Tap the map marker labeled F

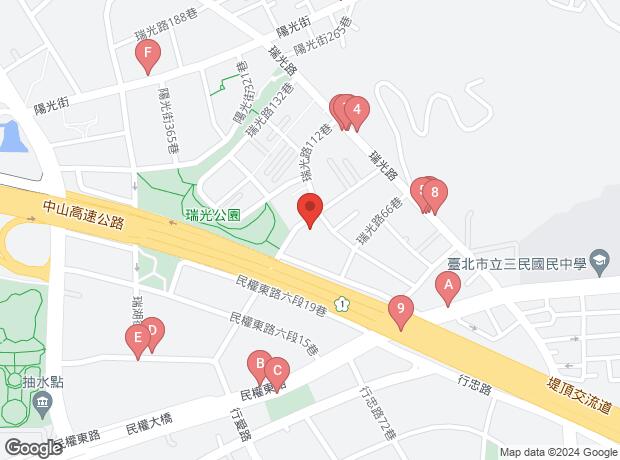(148, 54)
